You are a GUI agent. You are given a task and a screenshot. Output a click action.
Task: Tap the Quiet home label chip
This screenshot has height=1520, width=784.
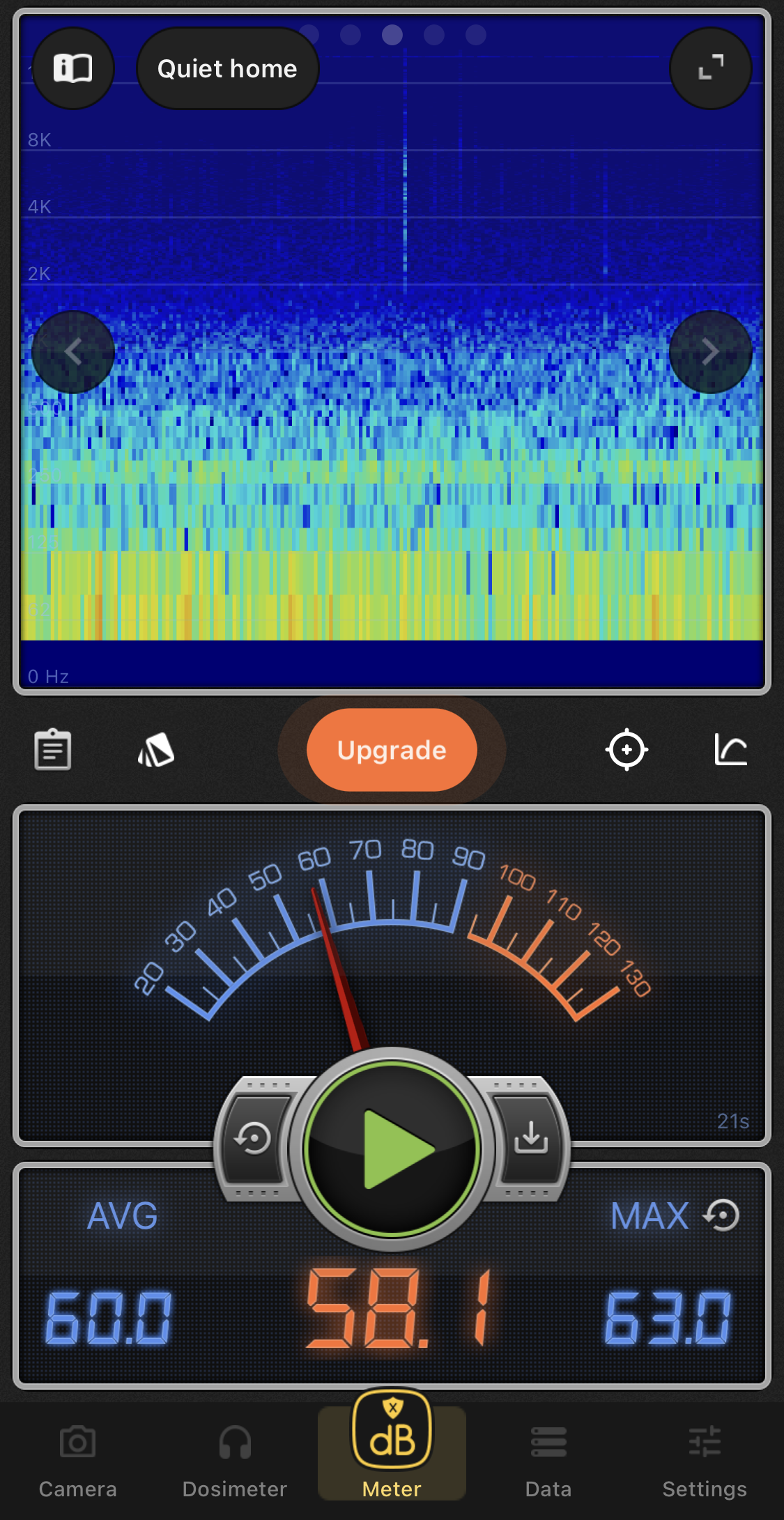227,68
